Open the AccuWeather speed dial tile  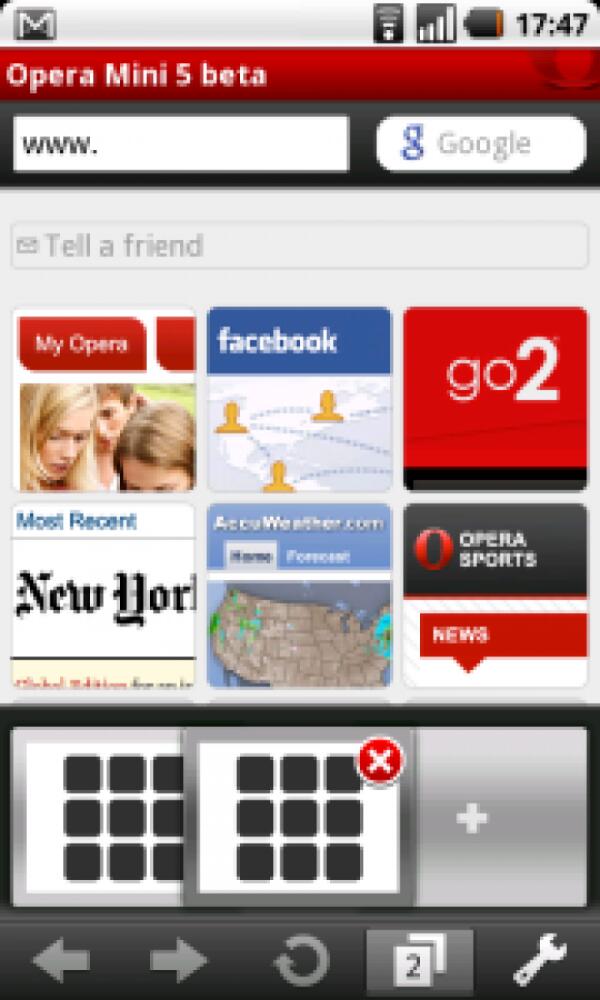tap(298, 595)
